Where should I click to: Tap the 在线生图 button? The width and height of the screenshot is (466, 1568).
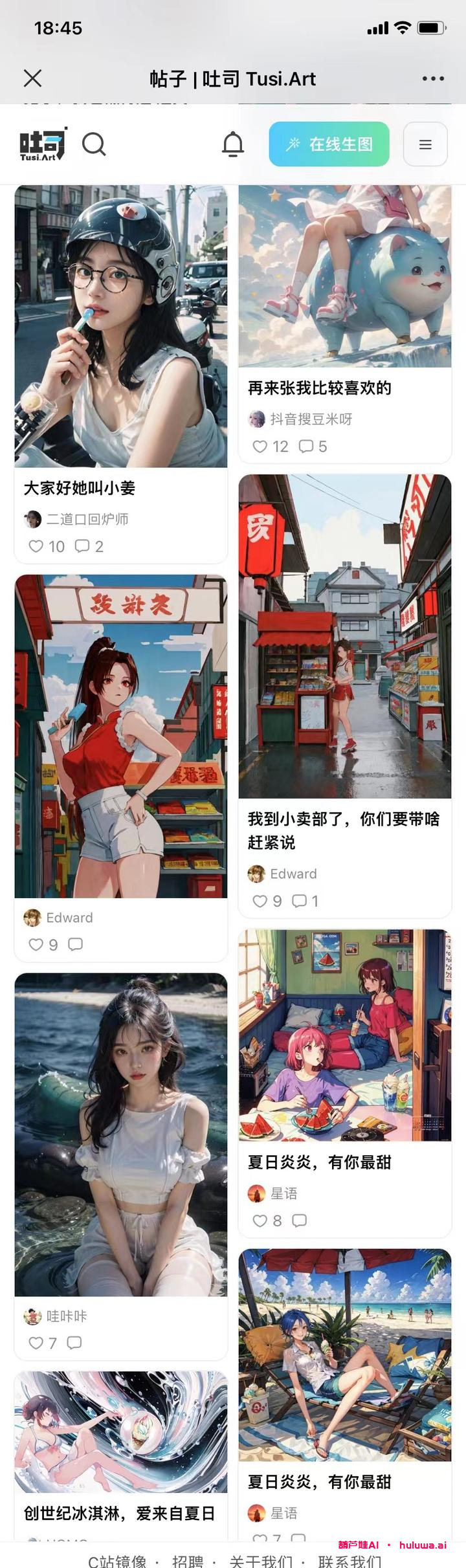[x=329, y=144]
